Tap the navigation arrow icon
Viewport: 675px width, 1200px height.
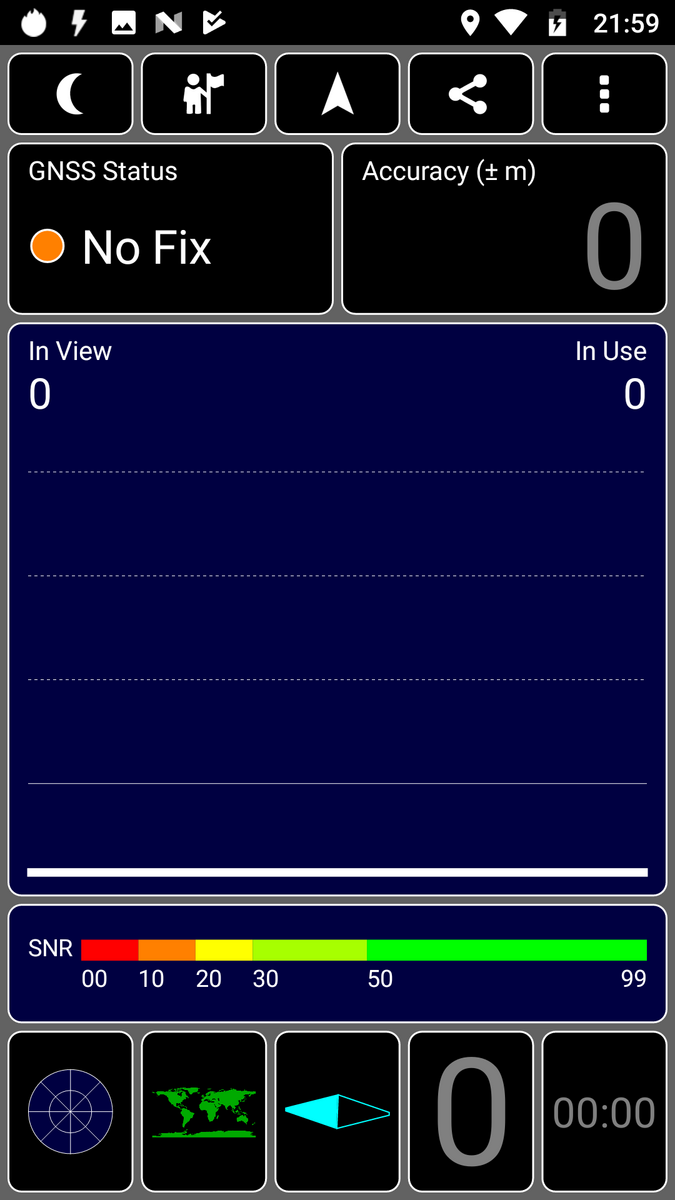(x=337, y=94)
